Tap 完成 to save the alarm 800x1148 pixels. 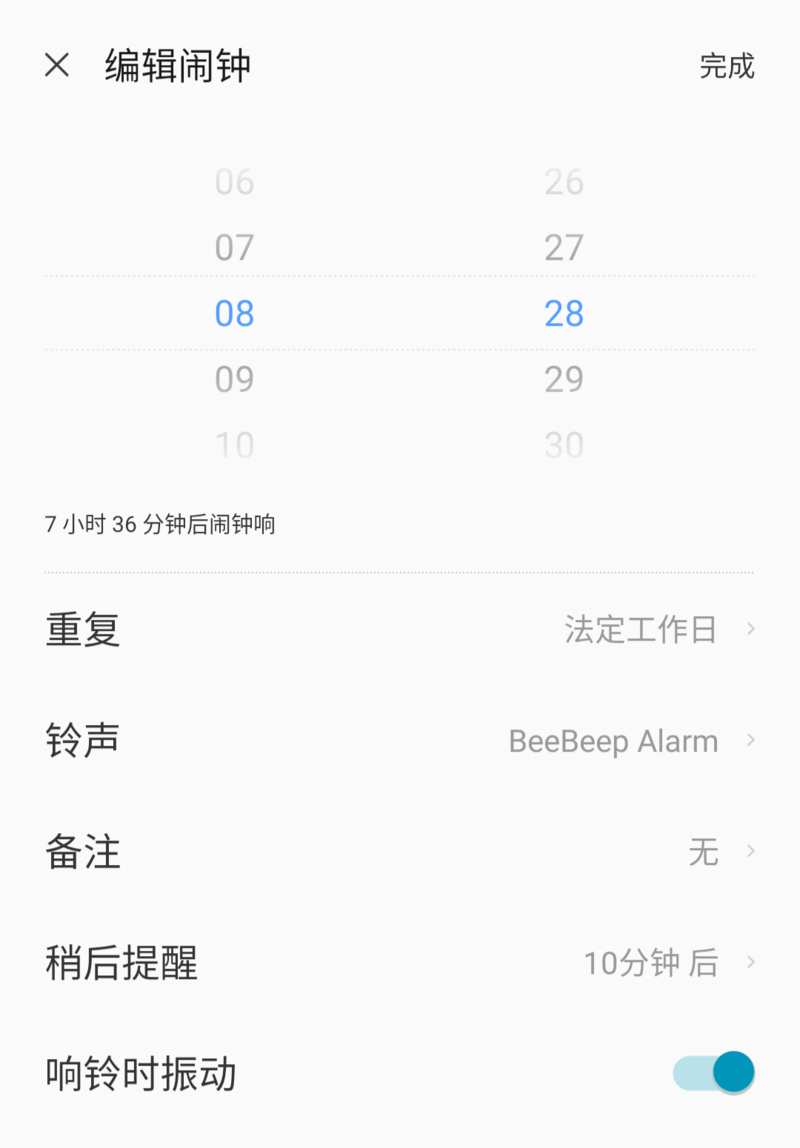(x=726, y=66)
